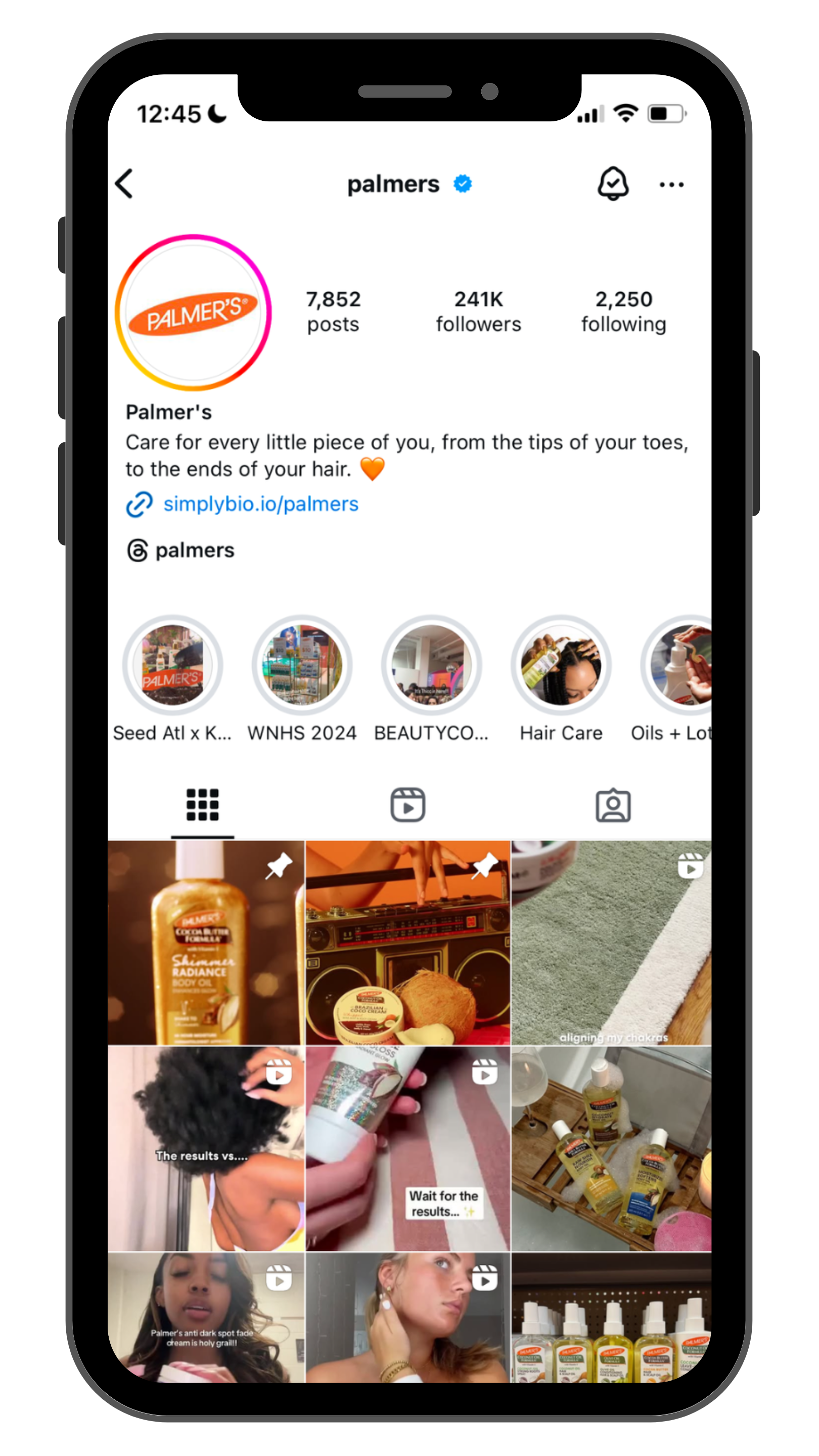Switch to the Reels tab
The height and width of the screenshot is (1456, 819).
407,805
